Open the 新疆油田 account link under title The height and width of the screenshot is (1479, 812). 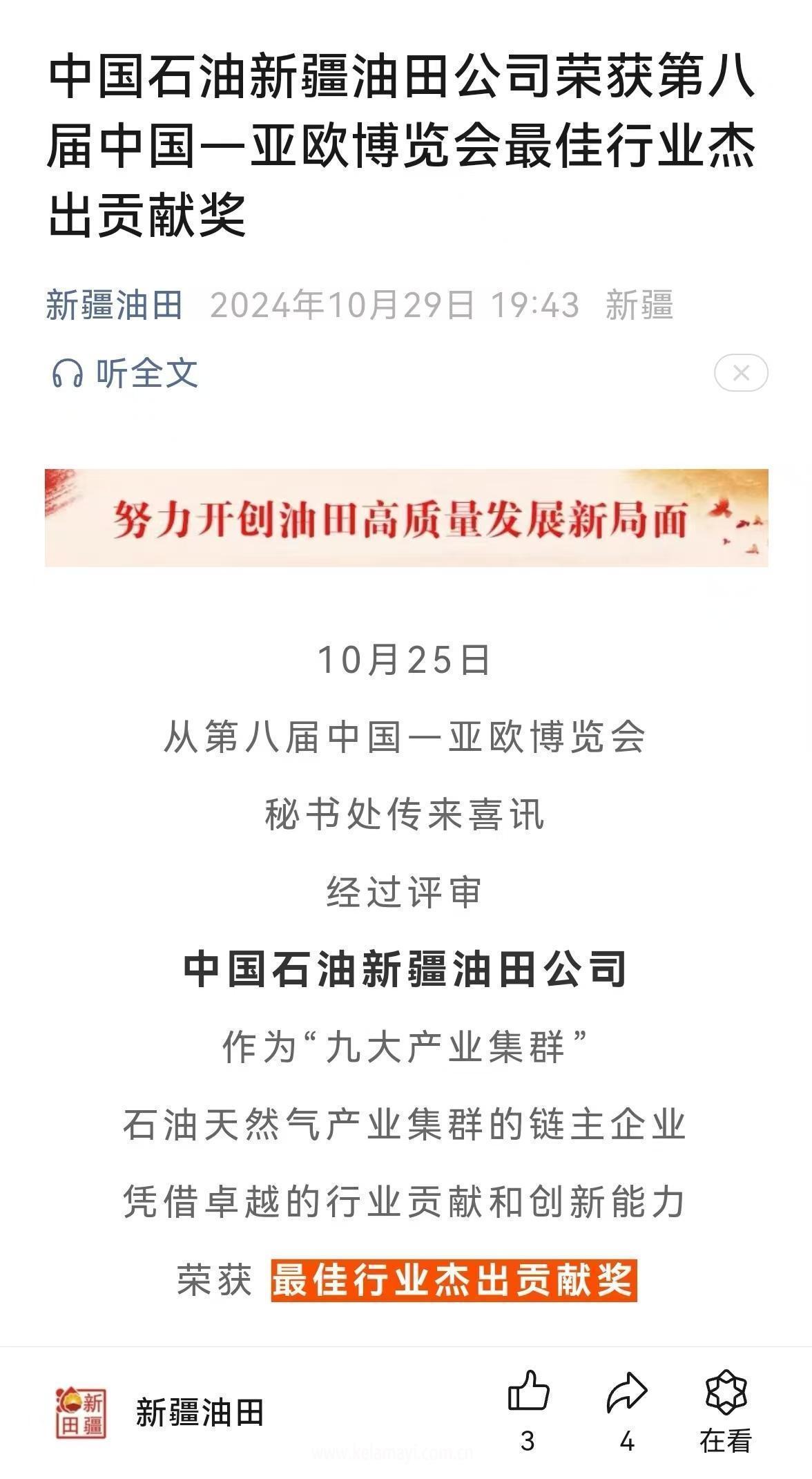click(114, 305)
